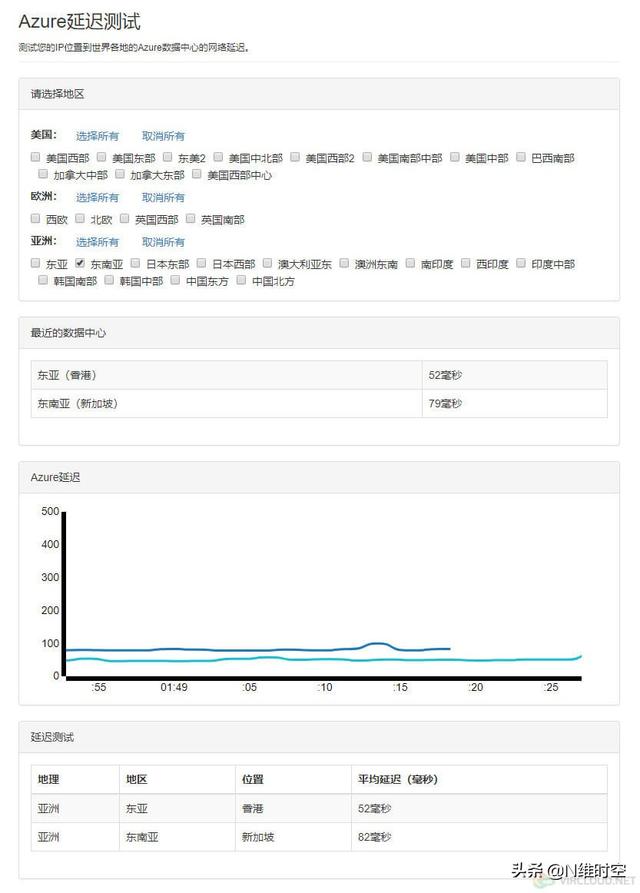
Task: Check the 韩国中部 checkbox
Action: point(110,280)
